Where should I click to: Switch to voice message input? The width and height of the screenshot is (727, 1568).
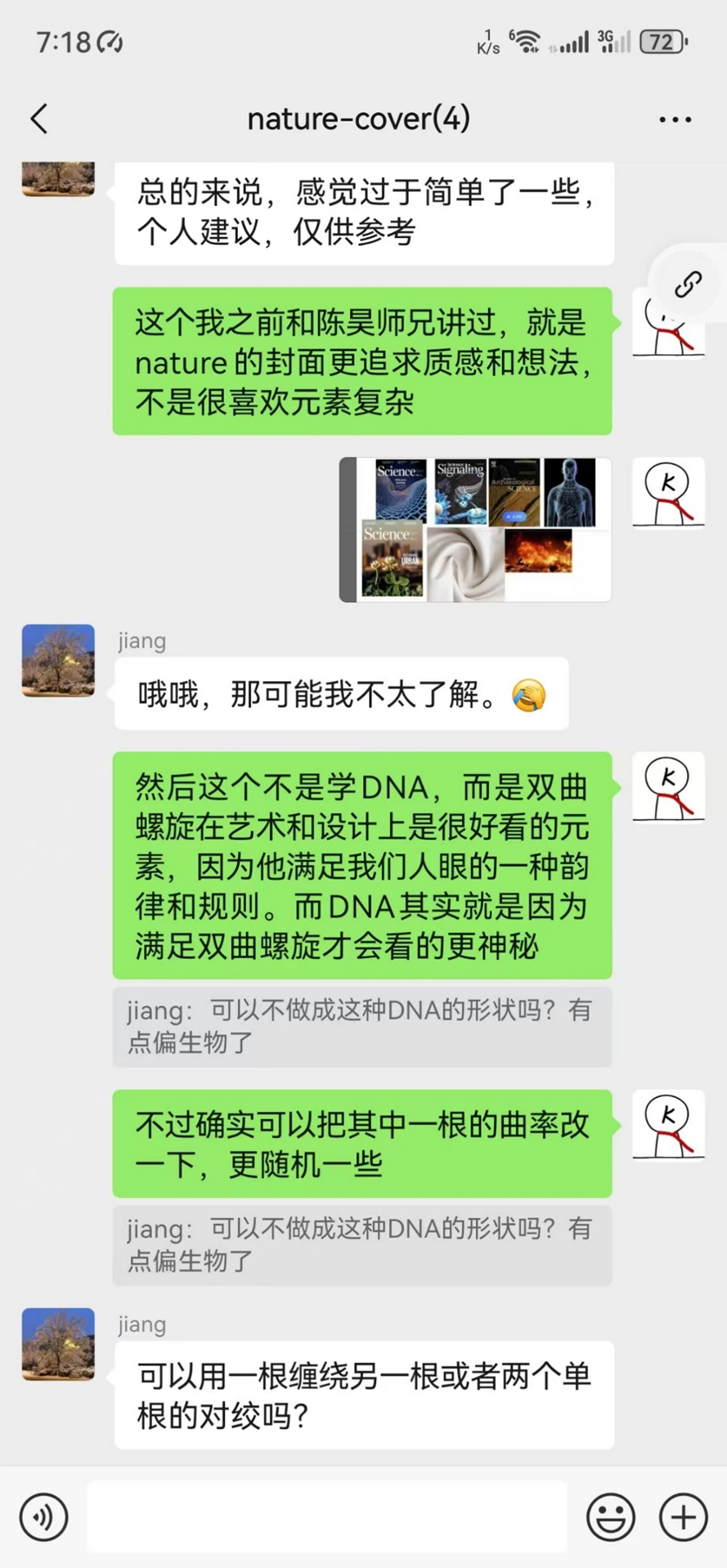[43, 1516]
